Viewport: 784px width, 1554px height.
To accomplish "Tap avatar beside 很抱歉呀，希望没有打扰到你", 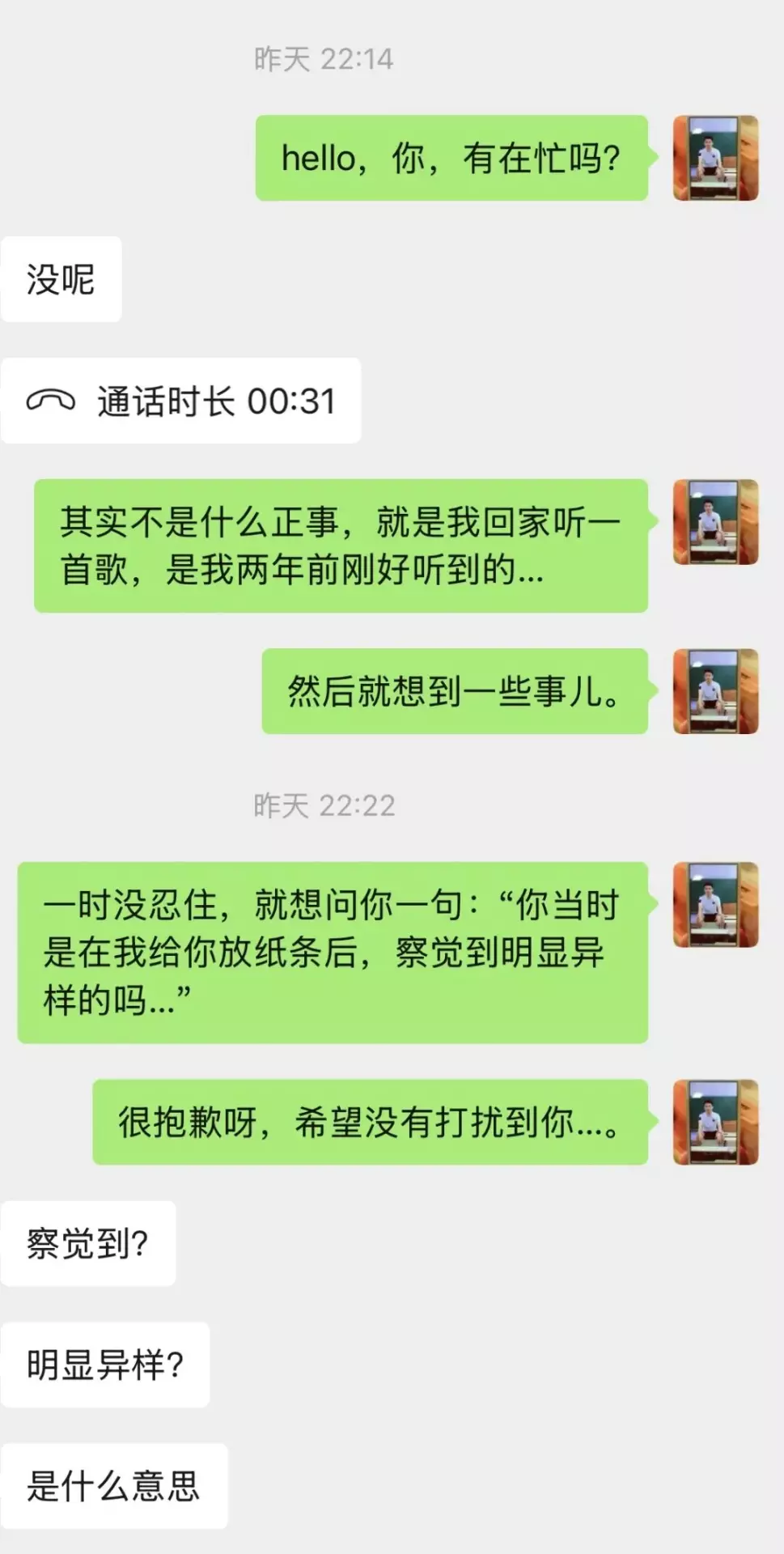I will coord(715,1122).
